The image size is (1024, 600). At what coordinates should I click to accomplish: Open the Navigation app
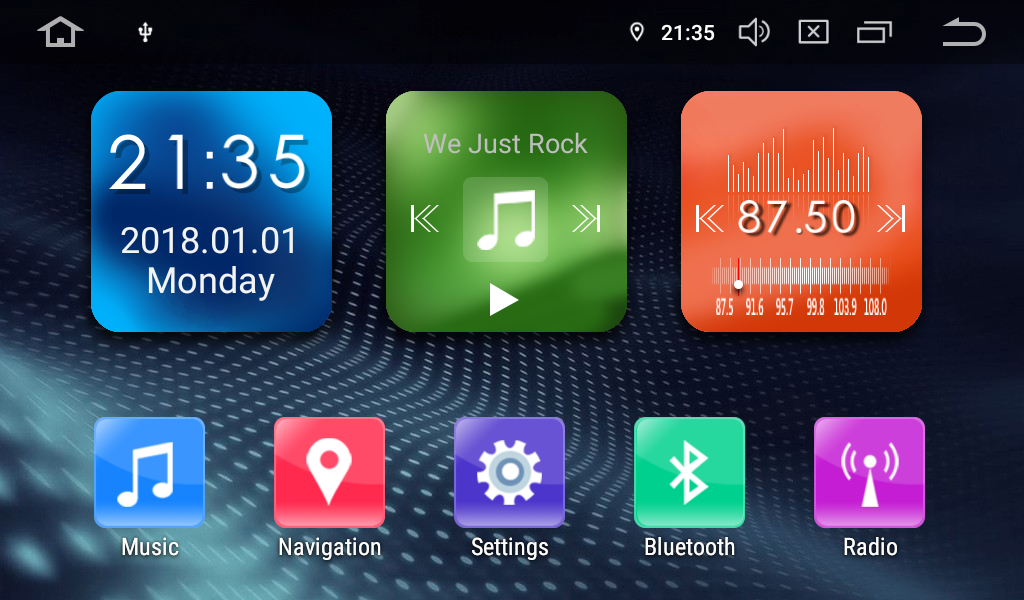click(x=329, y=473)
